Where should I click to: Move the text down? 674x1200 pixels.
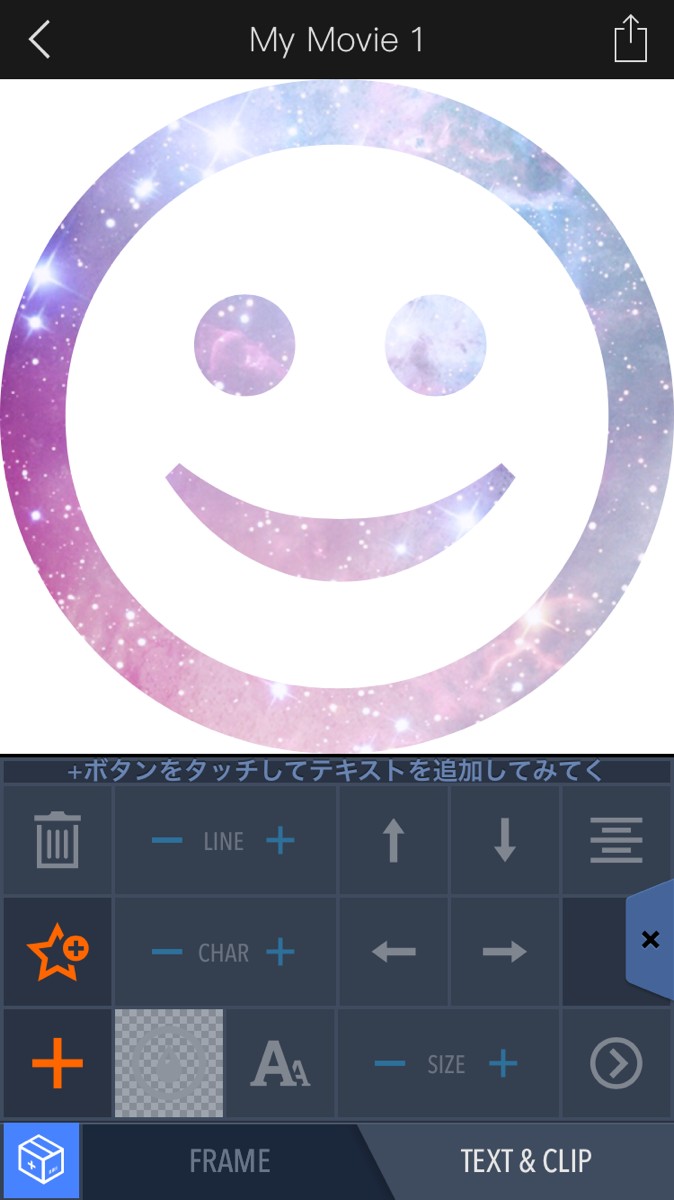505,841
